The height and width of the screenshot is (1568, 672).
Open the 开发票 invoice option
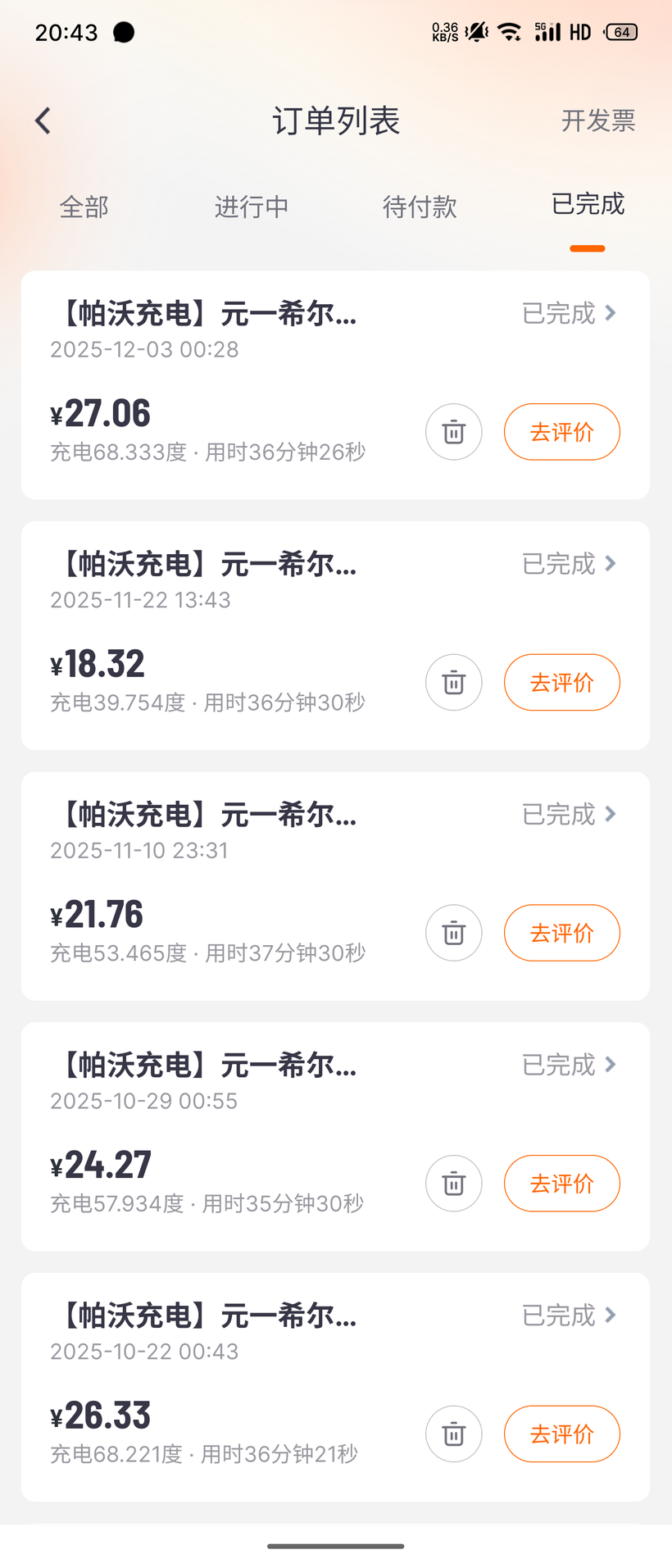point(598,121)
